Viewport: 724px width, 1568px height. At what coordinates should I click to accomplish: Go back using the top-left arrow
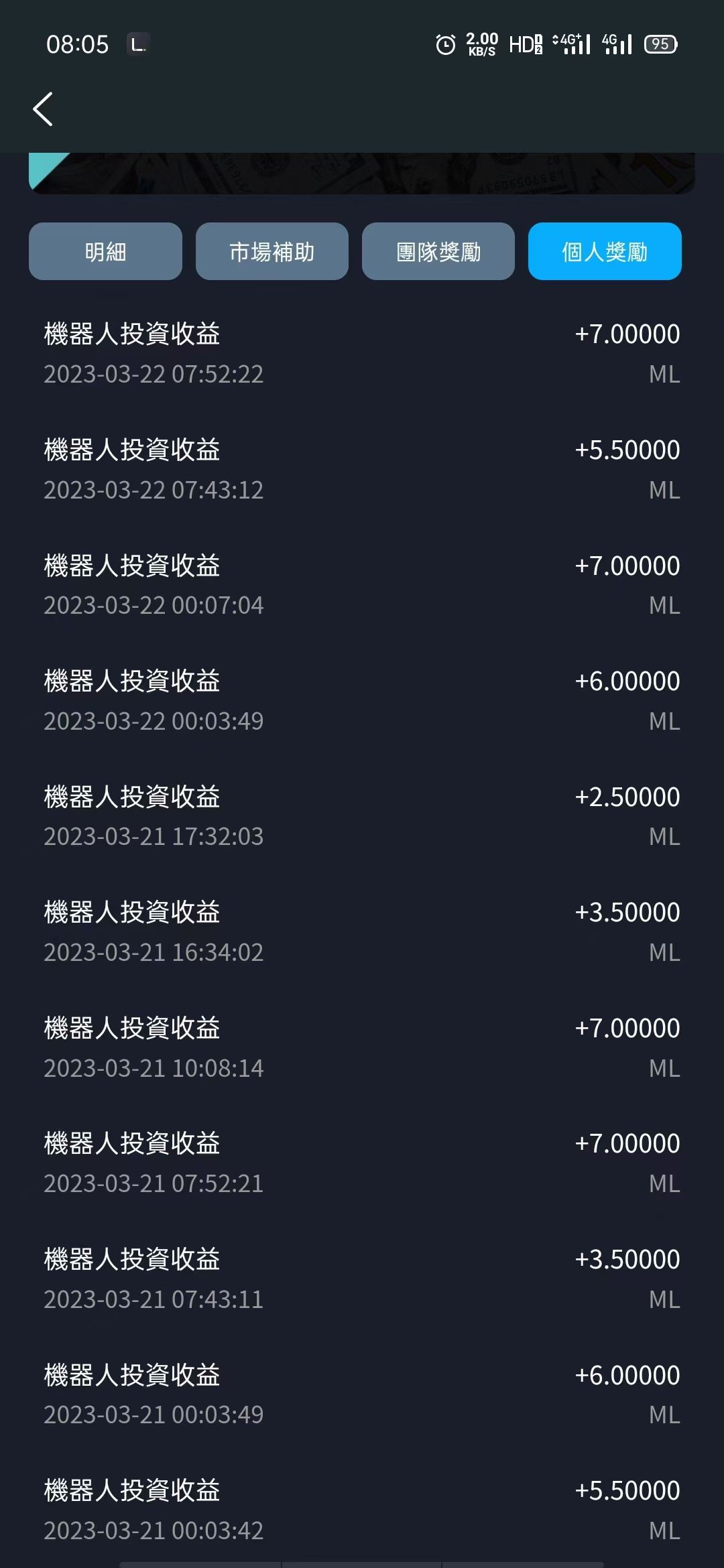coord(43,109)
